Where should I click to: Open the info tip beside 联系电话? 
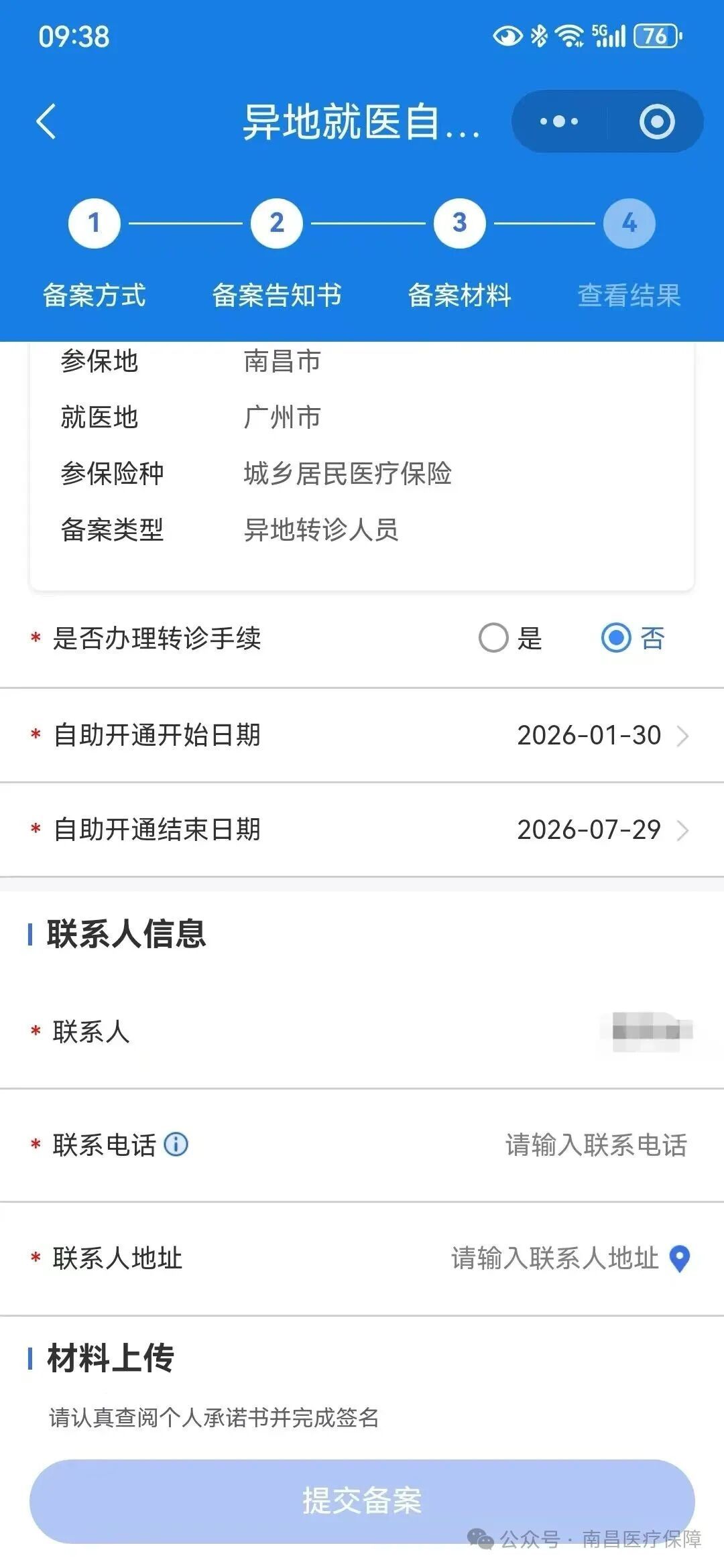click(x=176, y=1145)
